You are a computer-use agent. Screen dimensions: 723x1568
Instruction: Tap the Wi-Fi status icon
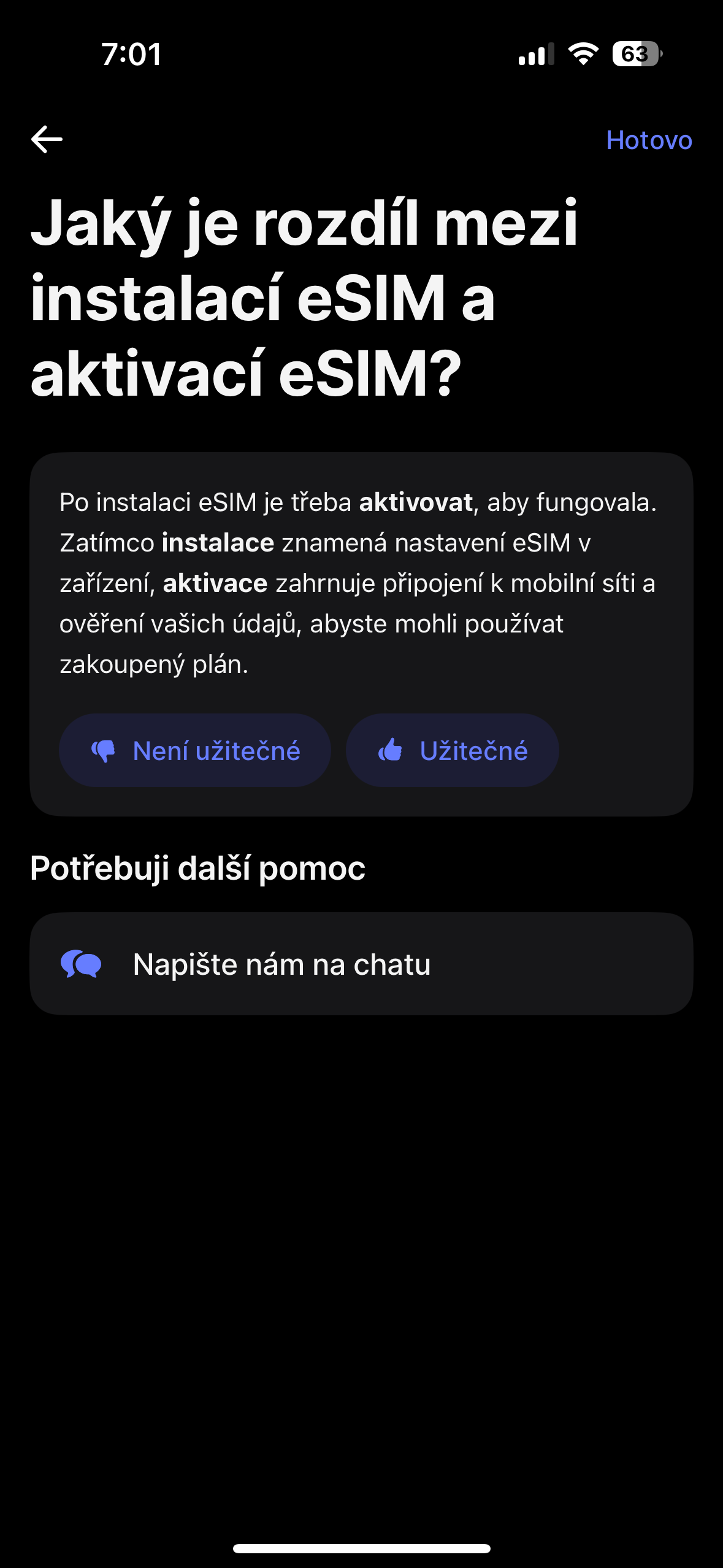581,55
